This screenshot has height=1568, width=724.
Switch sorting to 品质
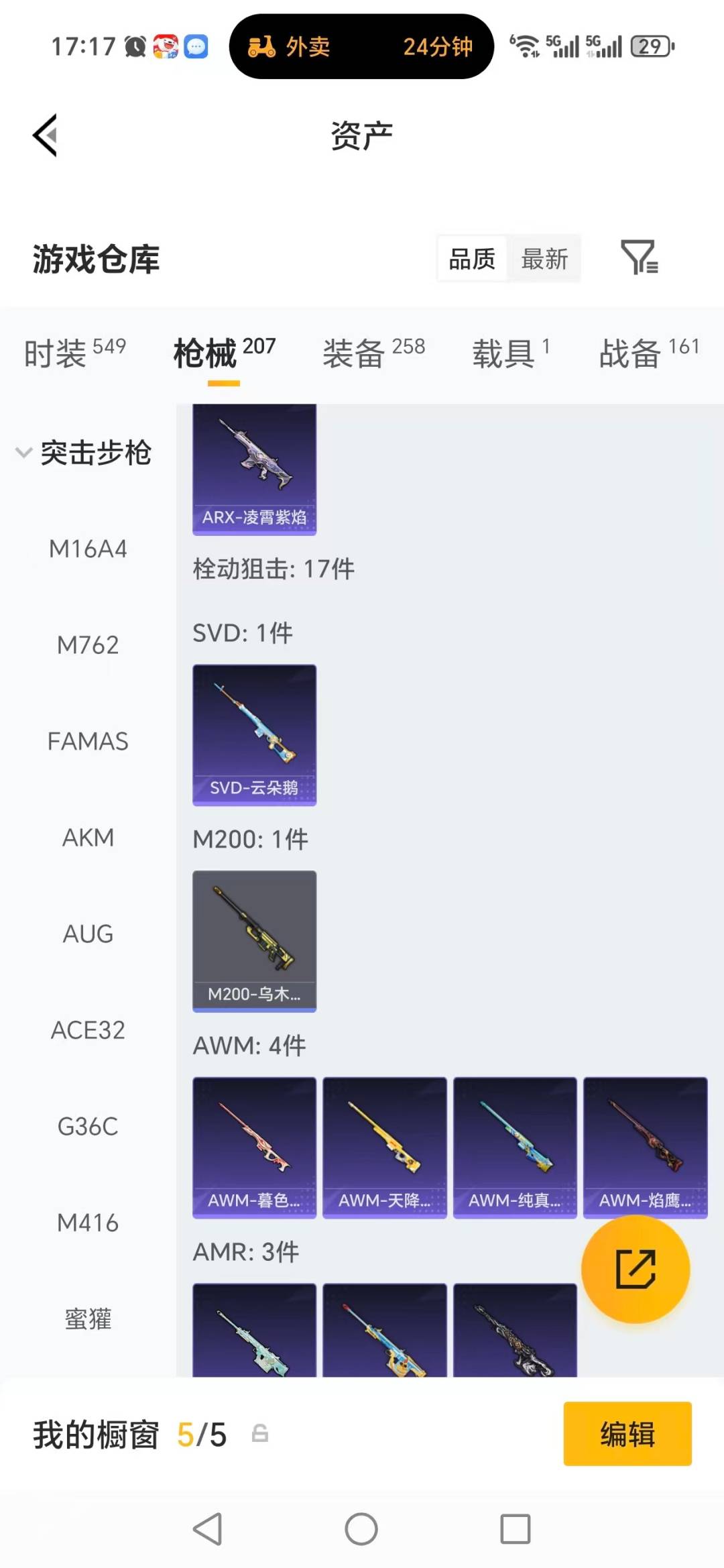point(471,258)
